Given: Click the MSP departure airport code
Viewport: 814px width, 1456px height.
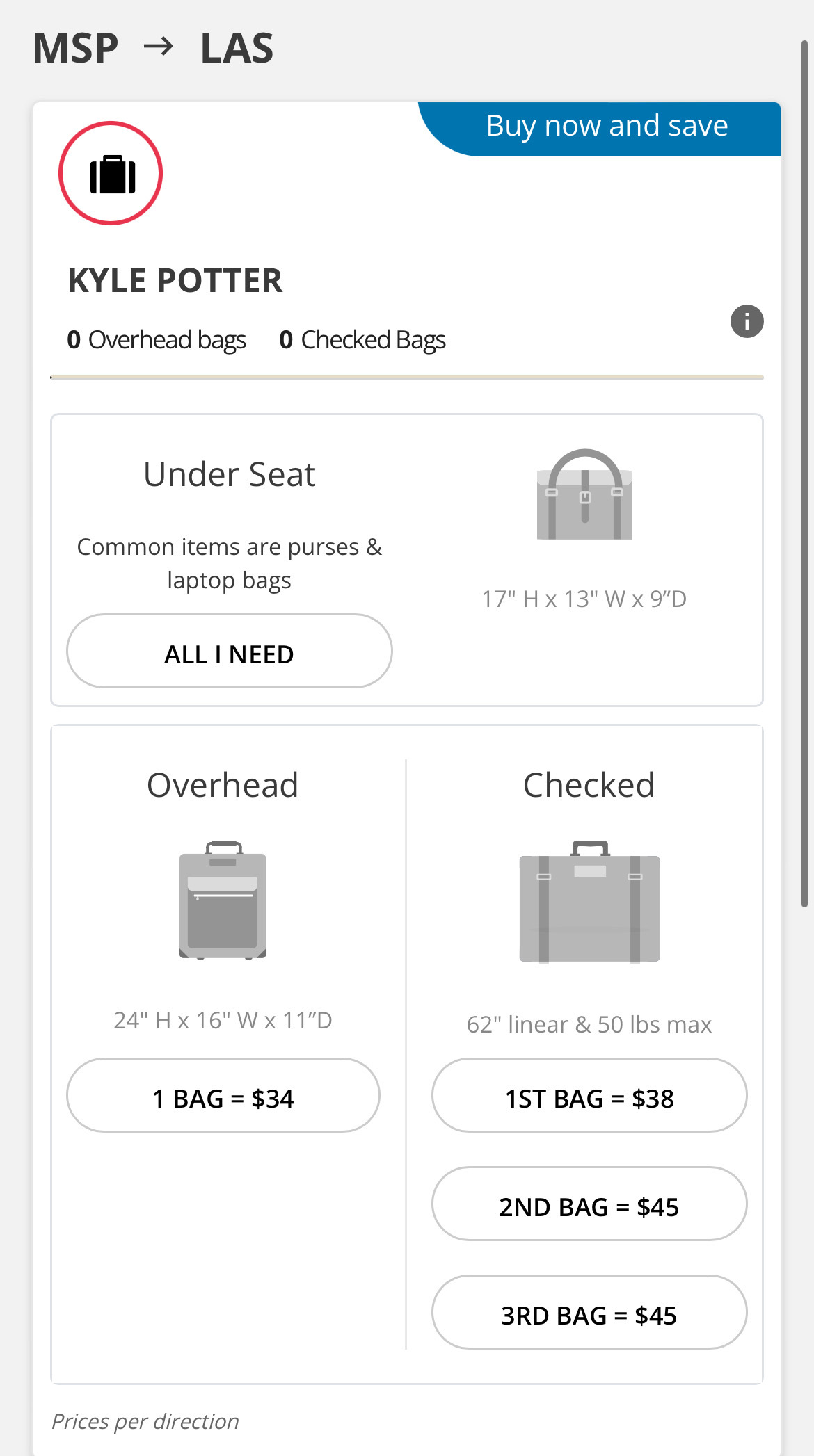Looking at the screenshot, I should pos(75,47).
